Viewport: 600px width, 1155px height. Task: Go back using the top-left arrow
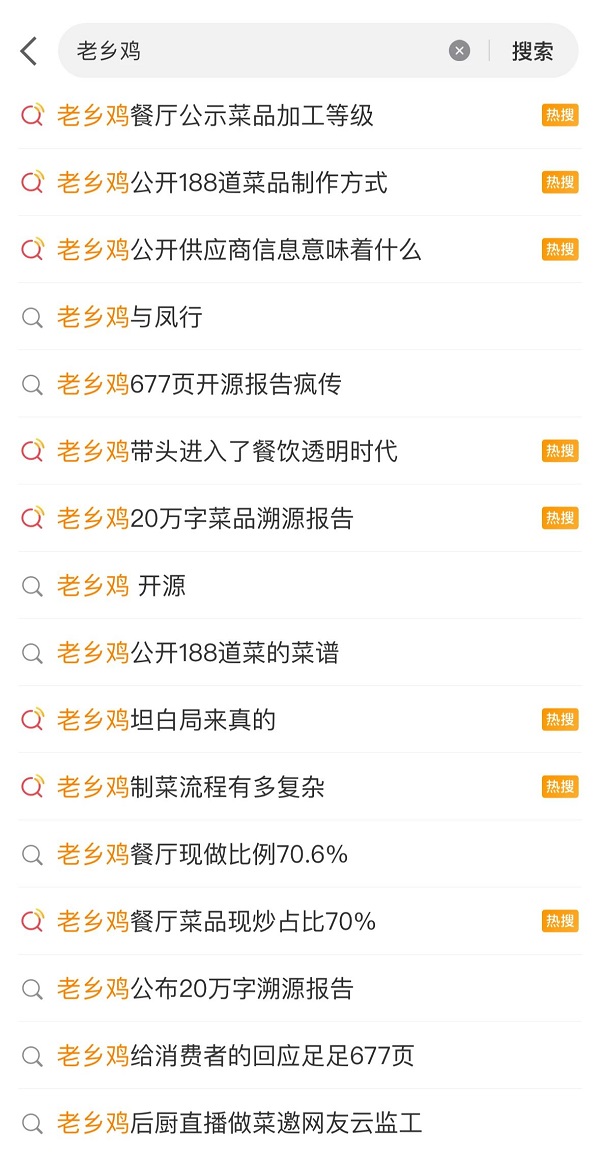pyautogui.click(x=29, y=51)
